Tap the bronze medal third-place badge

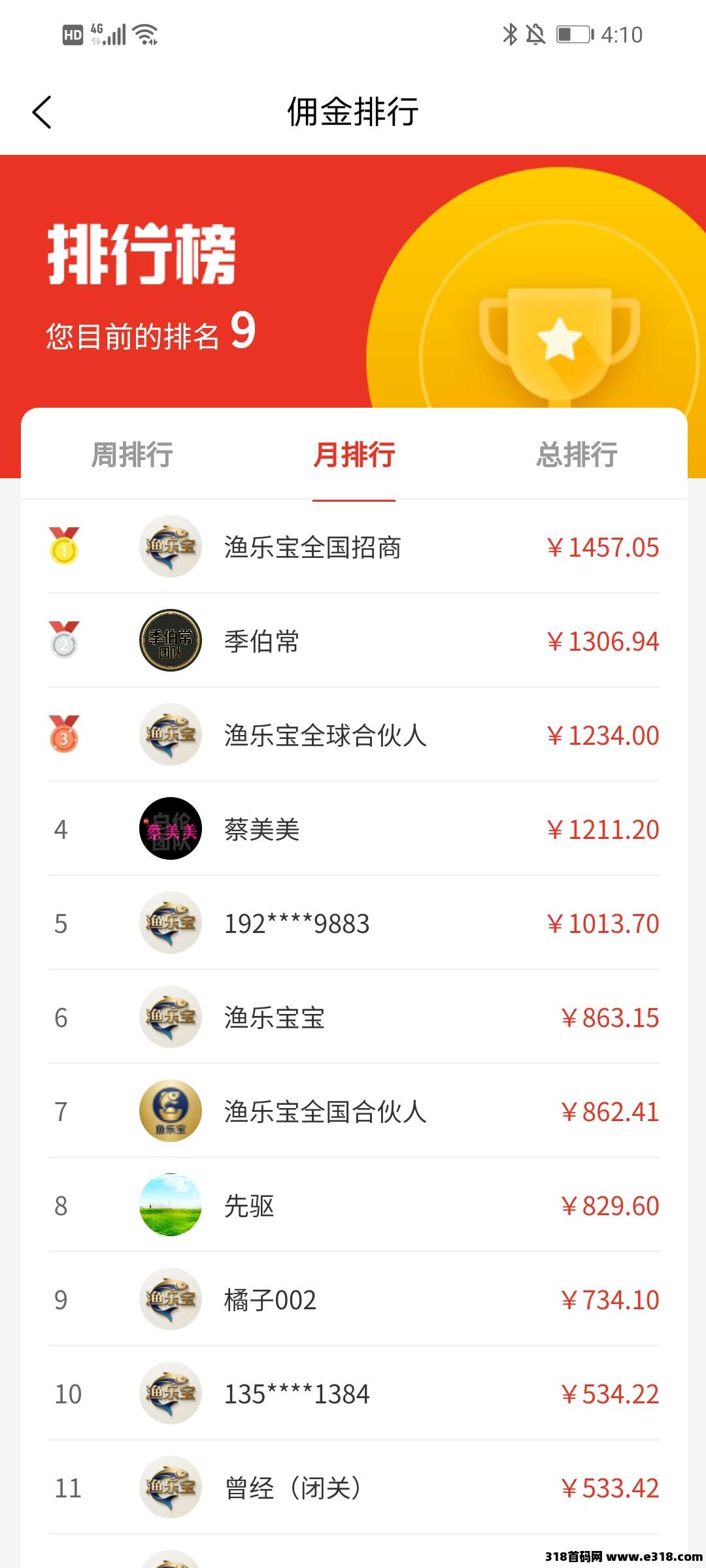coord(64,736)
